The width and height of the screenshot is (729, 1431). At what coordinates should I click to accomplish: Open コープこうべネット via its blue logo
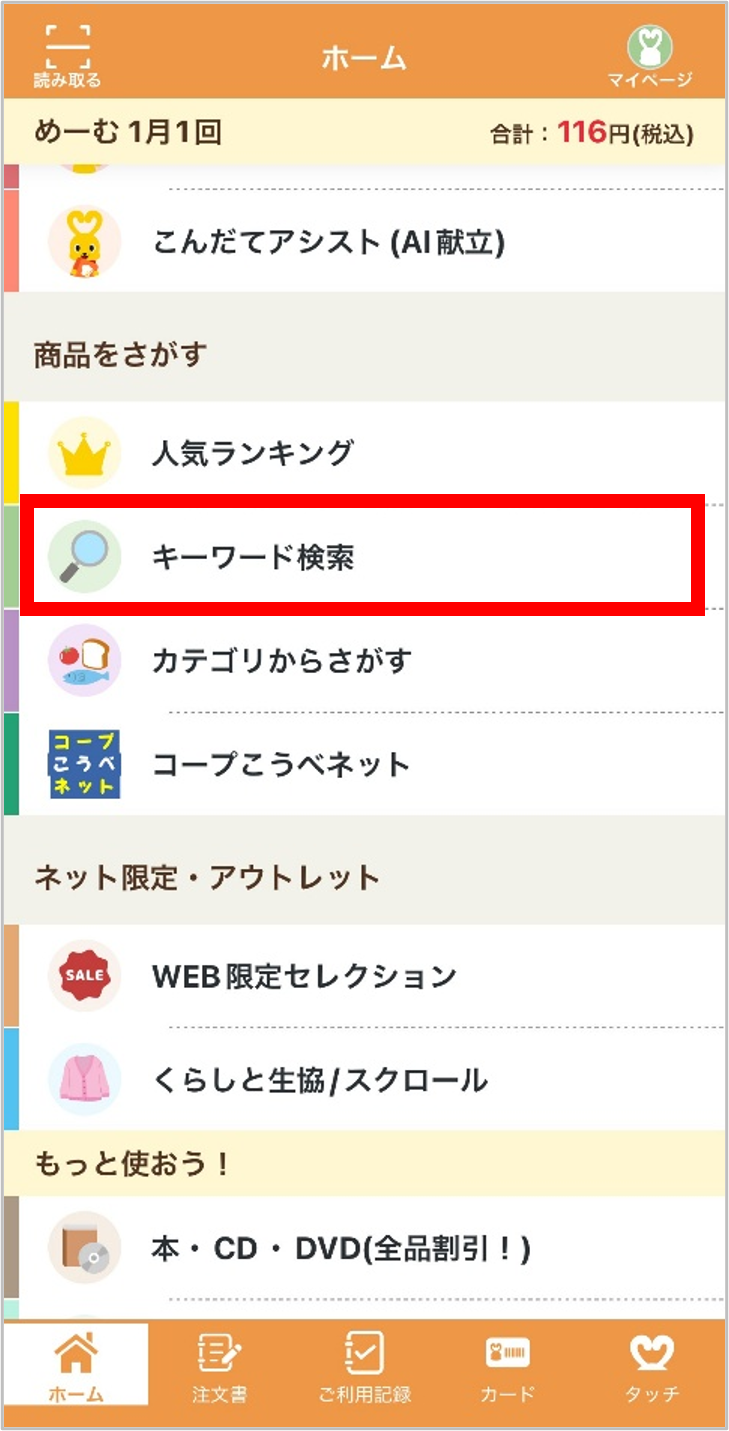[x=84, y=764]
